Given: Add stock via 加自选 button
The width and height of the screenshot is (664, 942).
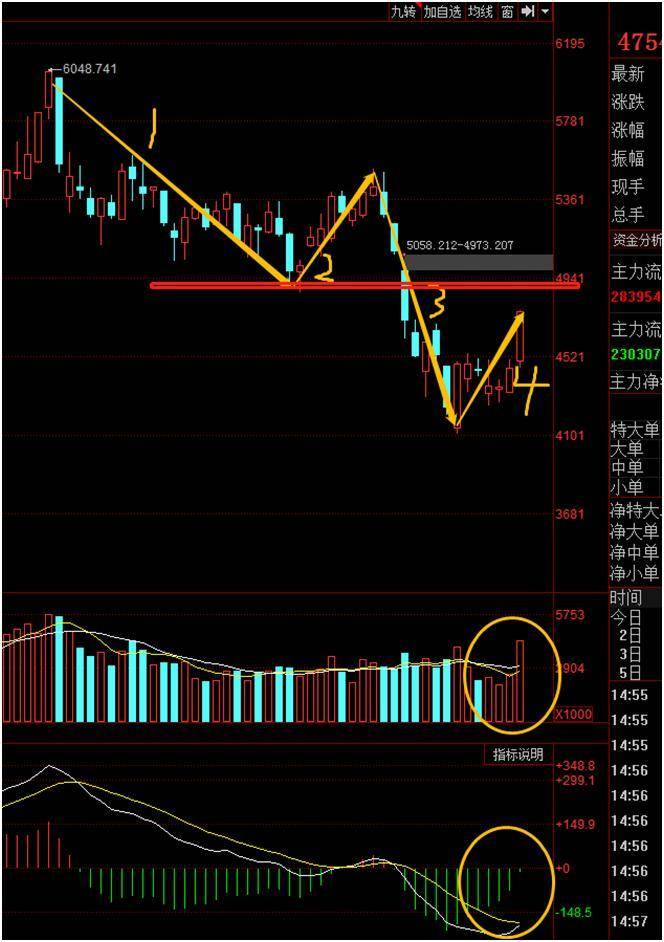Looking at the screenshot, I should 442,11.
